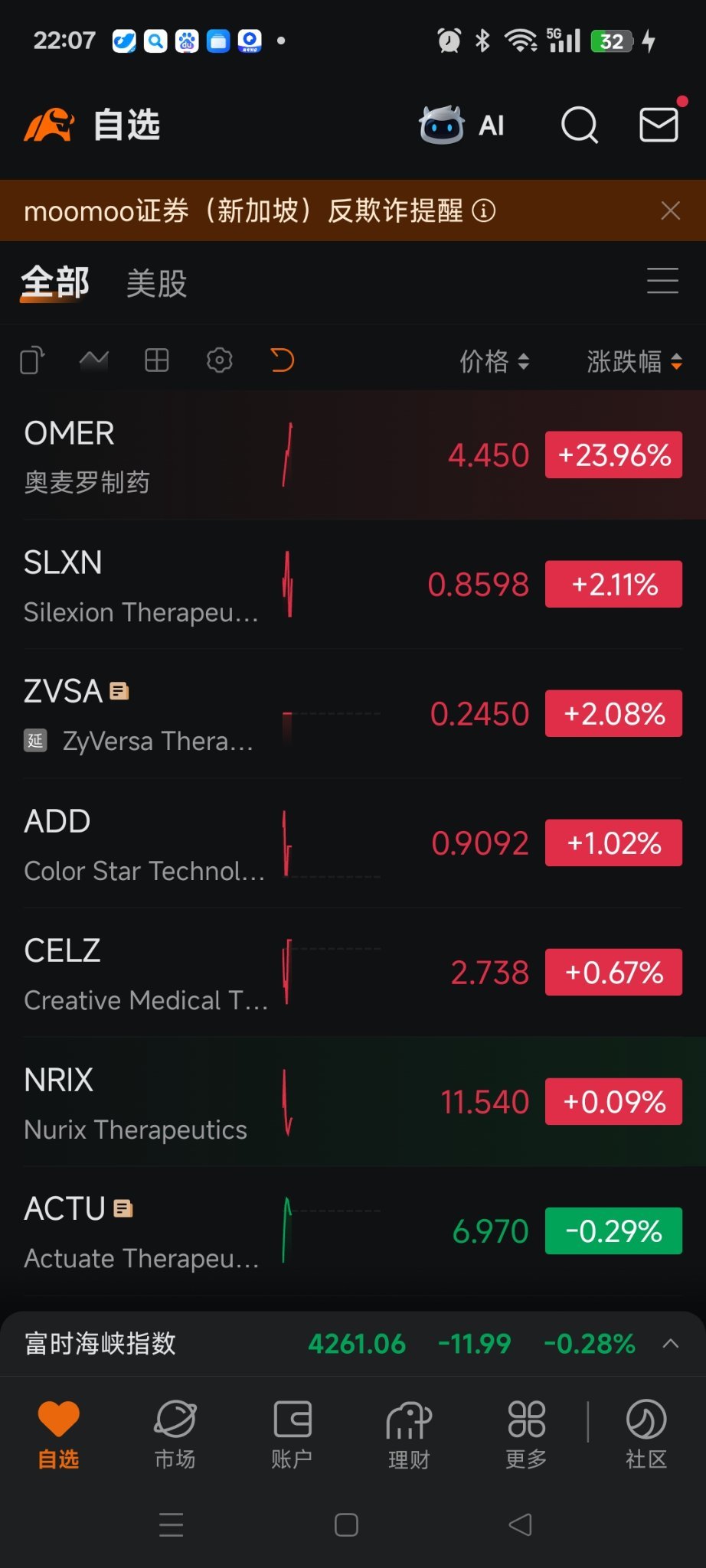
Task: Tap the orange reset sort icon
Action: (283, 360)
